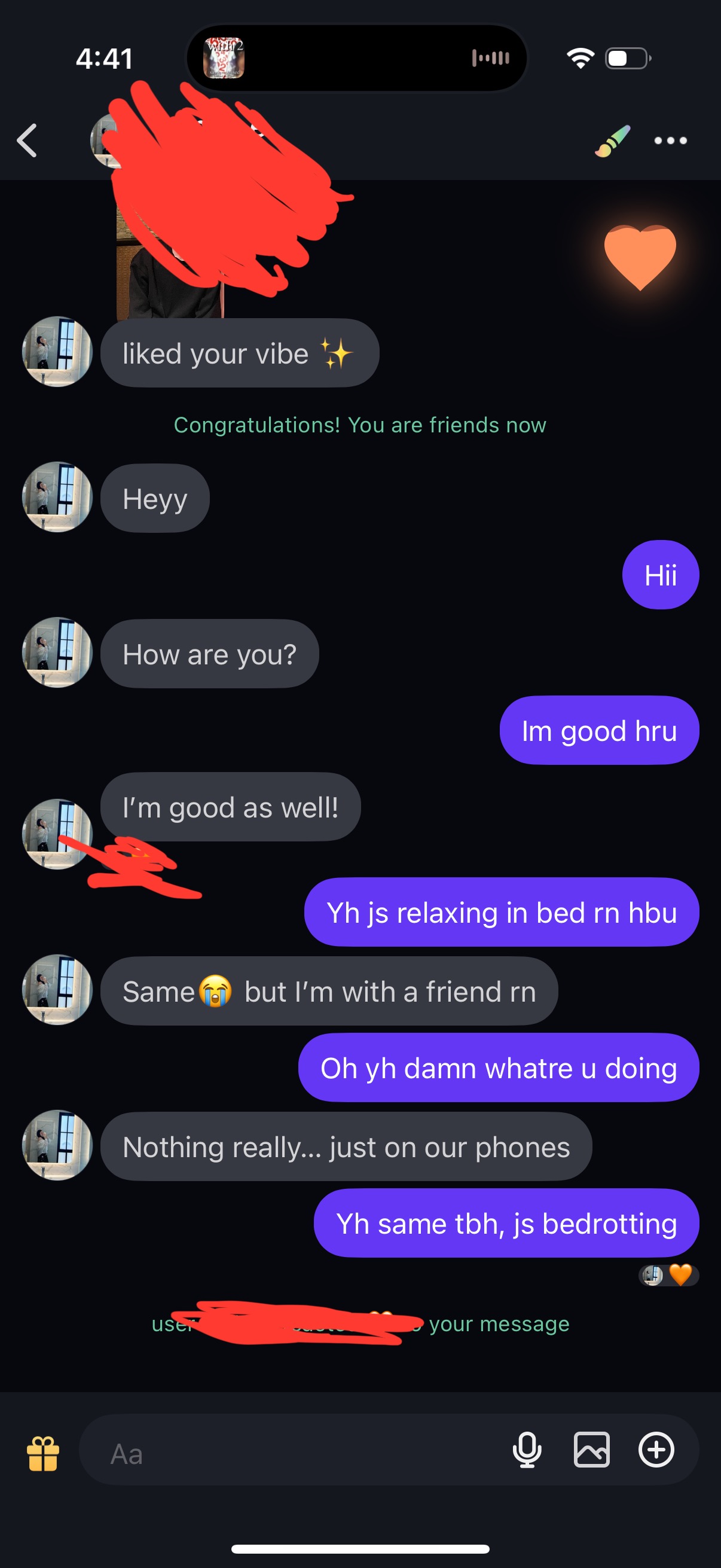The width and height of the screenshot is (721, 1568).
Task: Go back to the chats list
Action: [x=28, y=141]
